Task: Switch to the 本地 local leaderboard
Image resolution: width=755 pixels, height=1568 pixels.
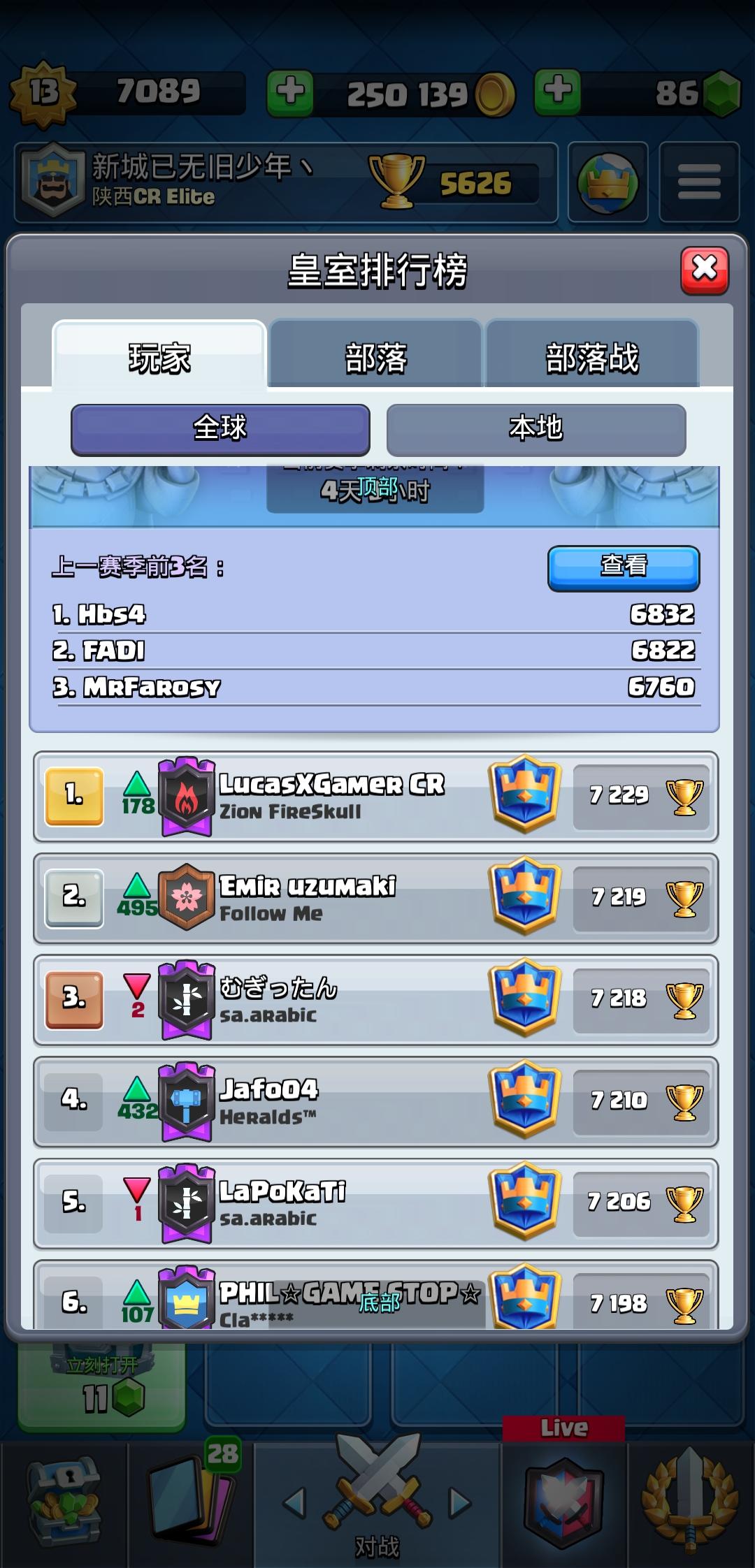Action: 535,430
